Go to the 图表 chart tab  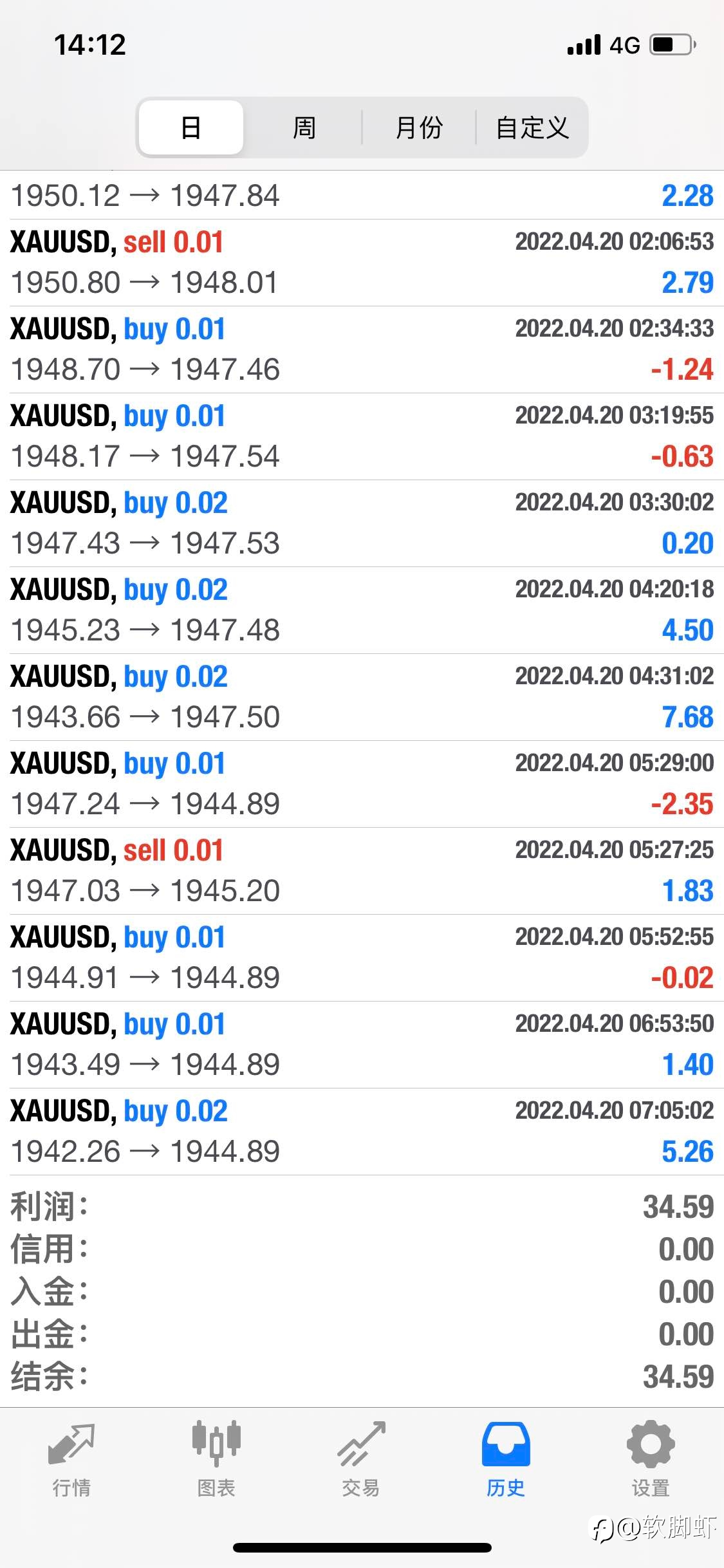coord(216,1459)
